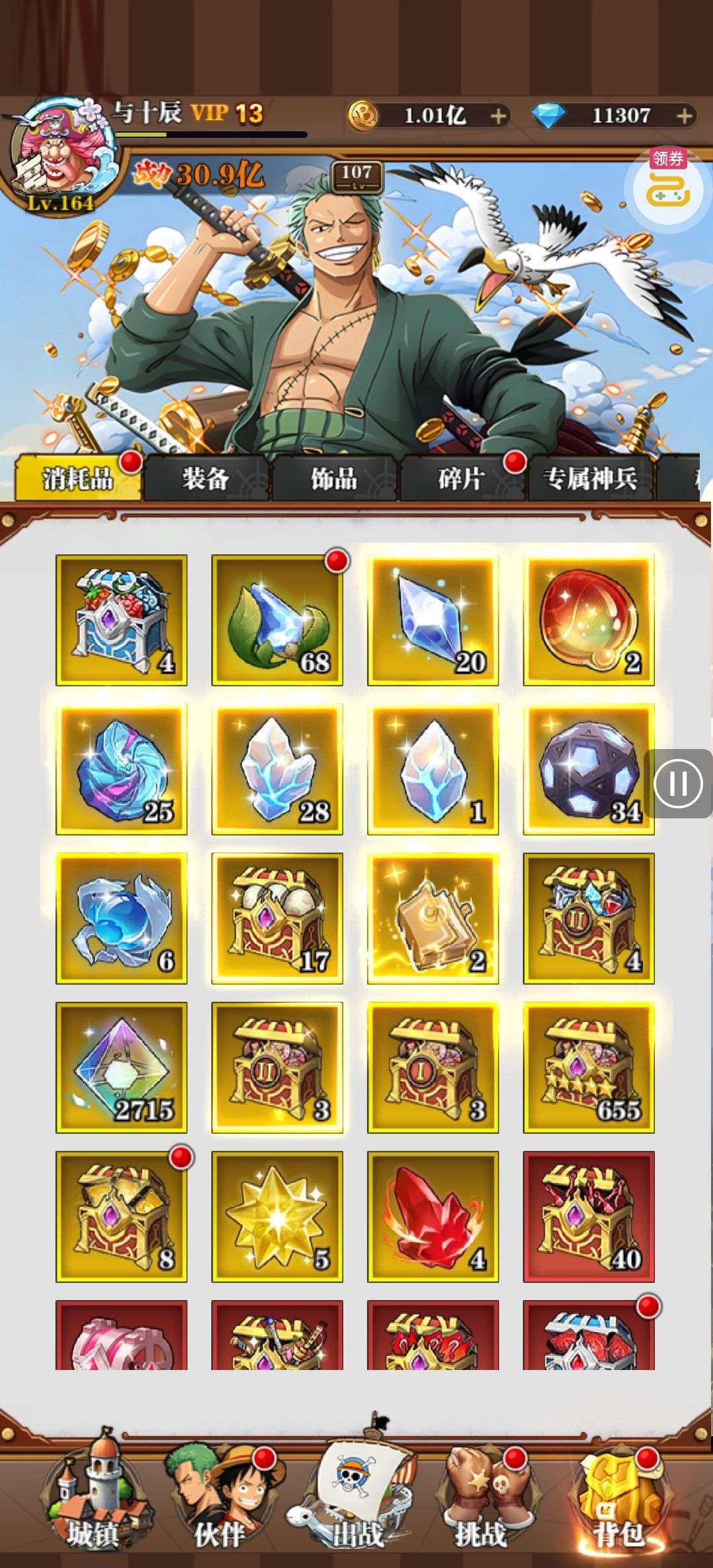Tap the red orb item with 2
This screenshot has height=1568, width=713.
(589, 620)
